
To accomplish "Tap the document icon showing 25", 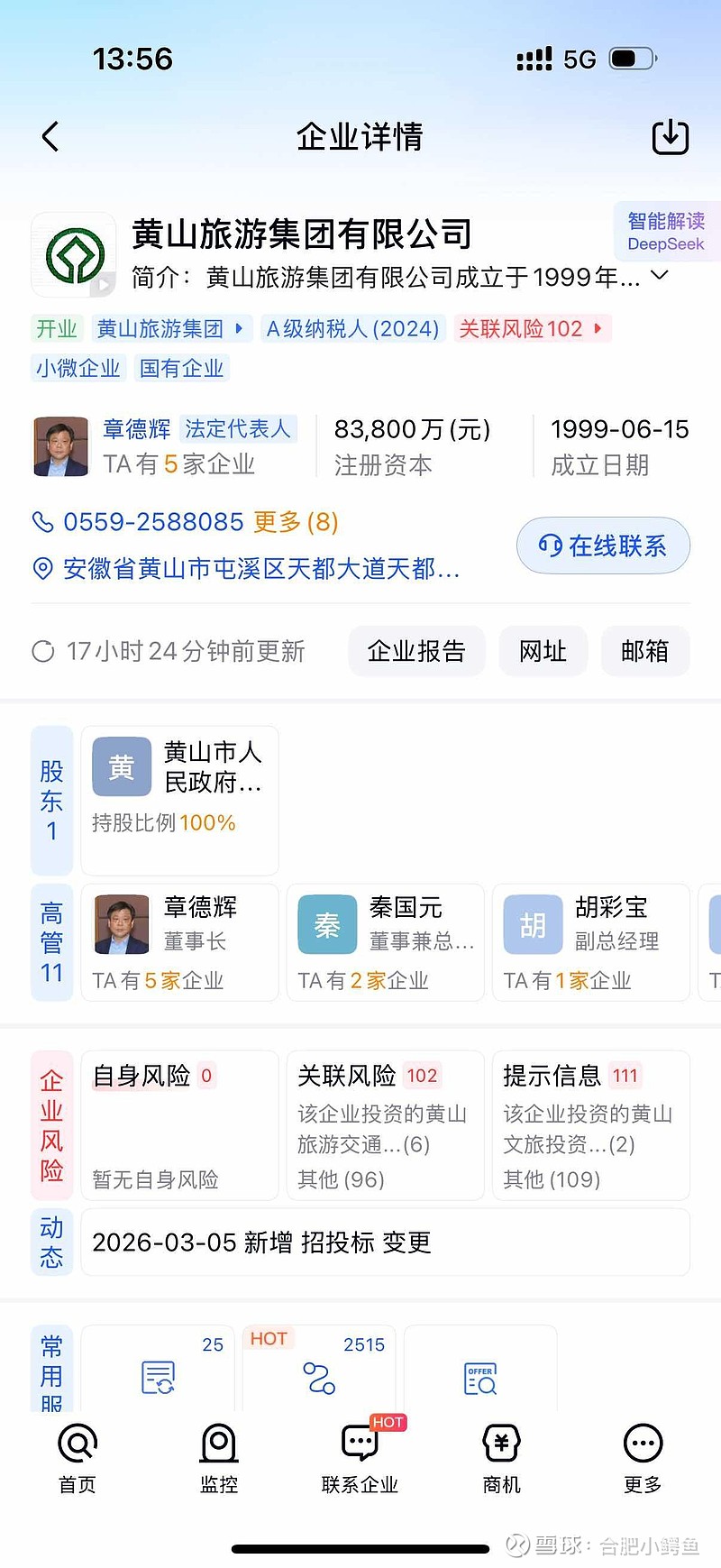I will click(158, 1380).
